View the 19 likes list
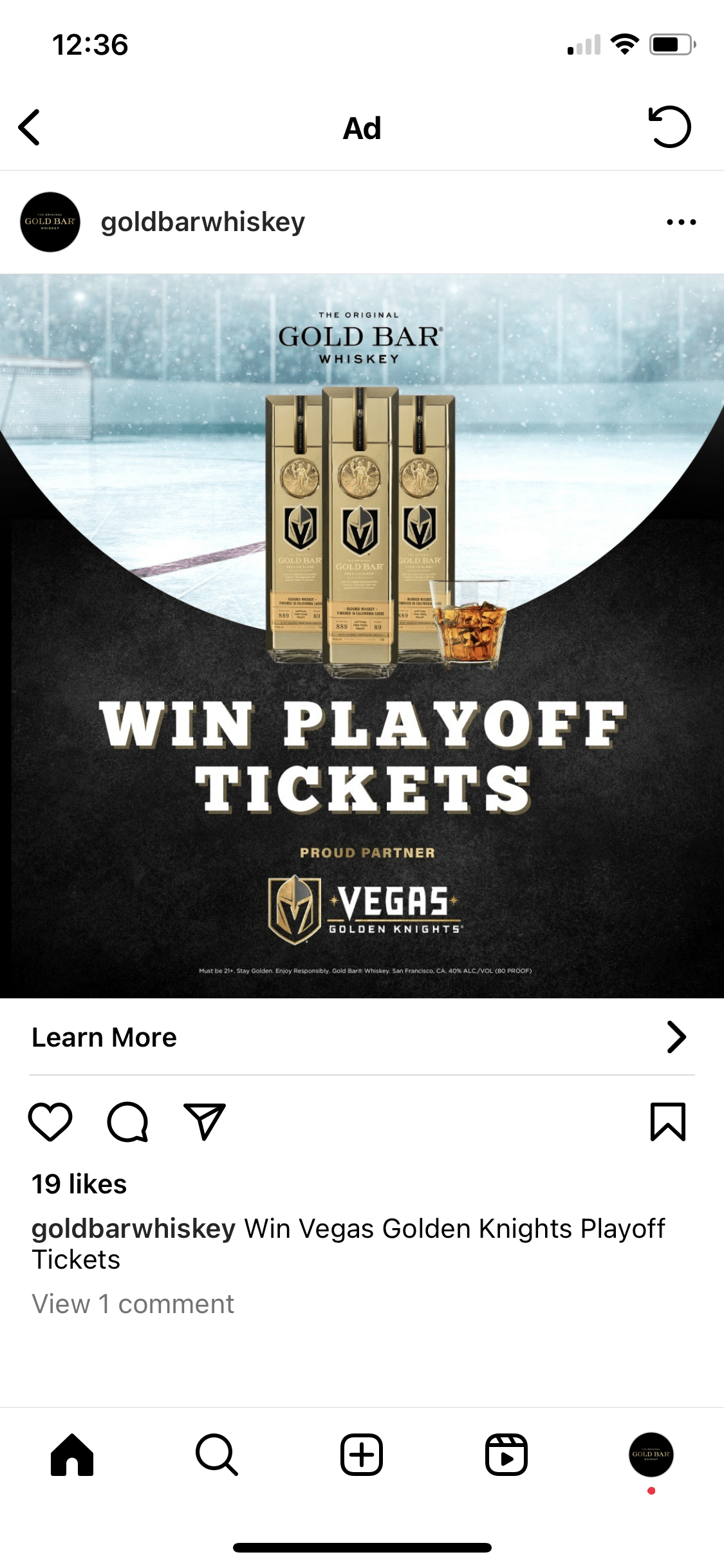 pyautogui.click(x=80, y=1184)
